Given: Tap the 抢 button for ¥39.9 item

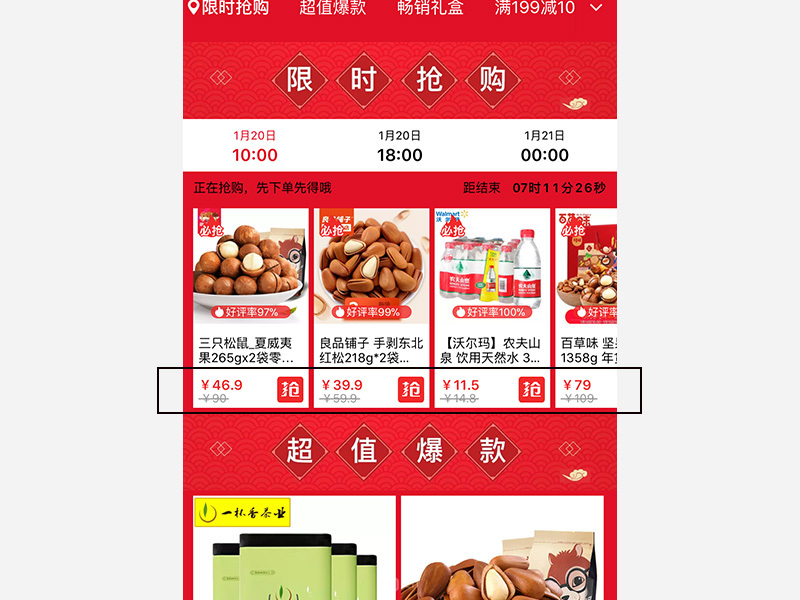Looking at the screenshot, I should click(411, 389).
